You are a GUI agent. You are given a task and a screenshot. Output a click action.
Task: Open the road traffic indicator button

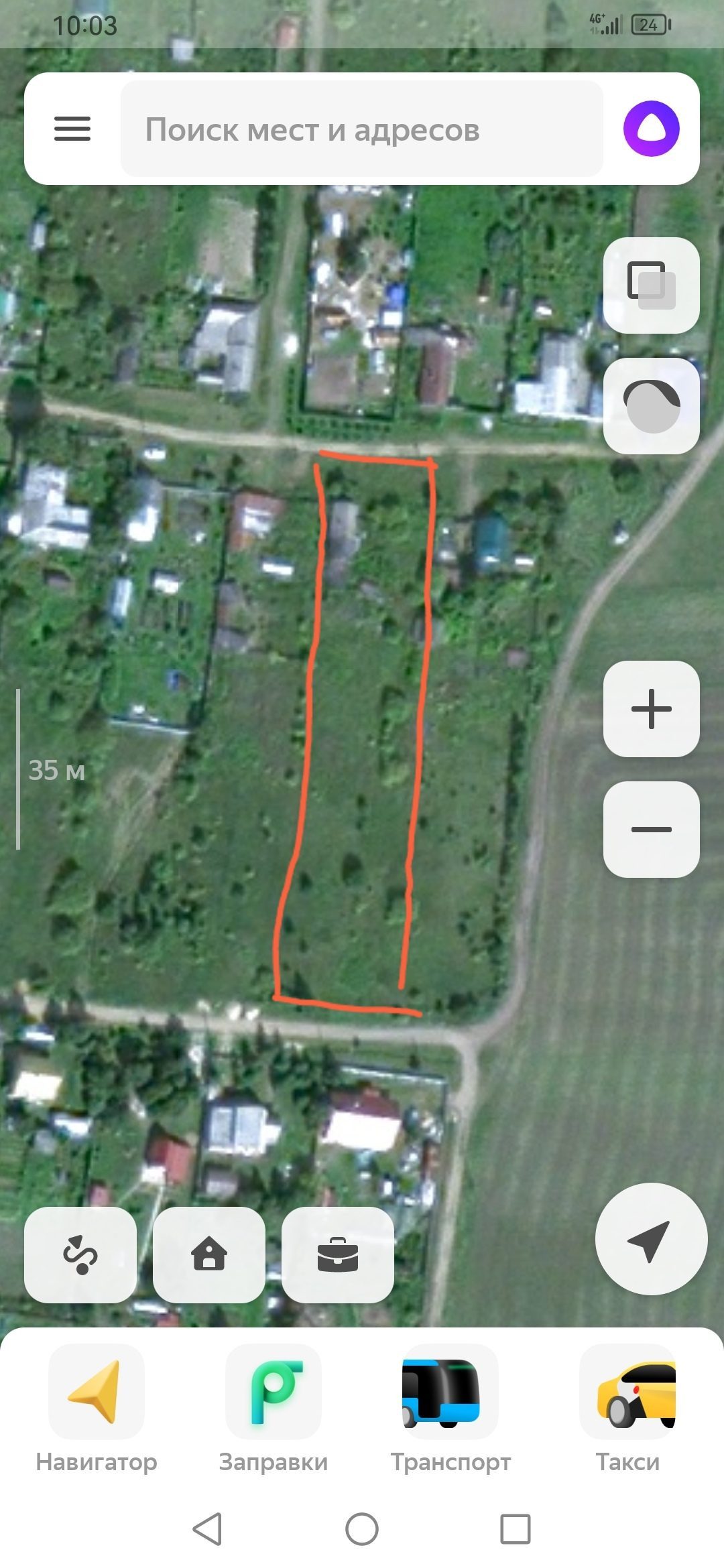651,405
